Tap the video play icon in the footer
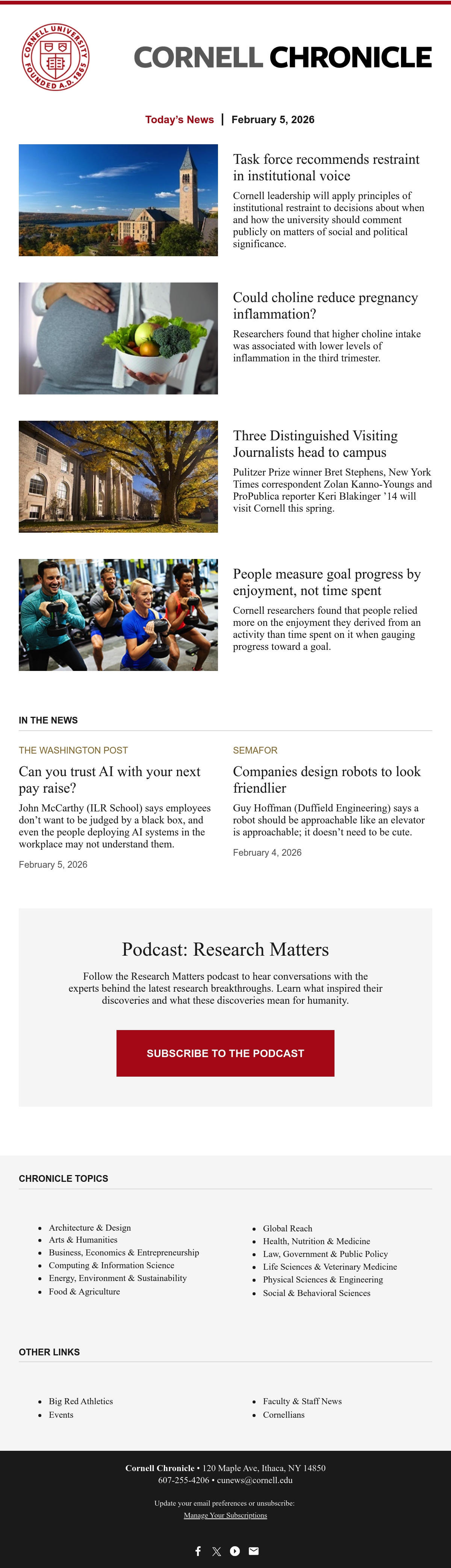The height and width of the screenshot is (1568, 451). pos(235,1551)
